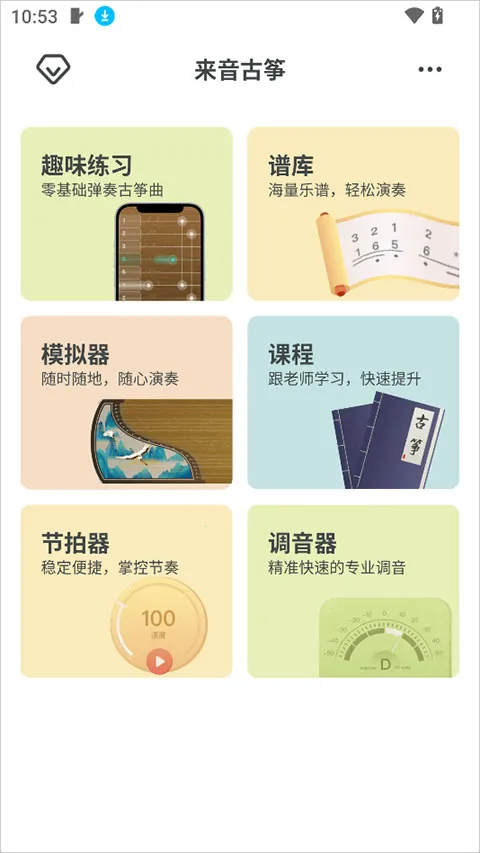This screenshot has height=853, width=480.
Task: Open the 趣味练习 card
Action: click(x=127, y=214)
